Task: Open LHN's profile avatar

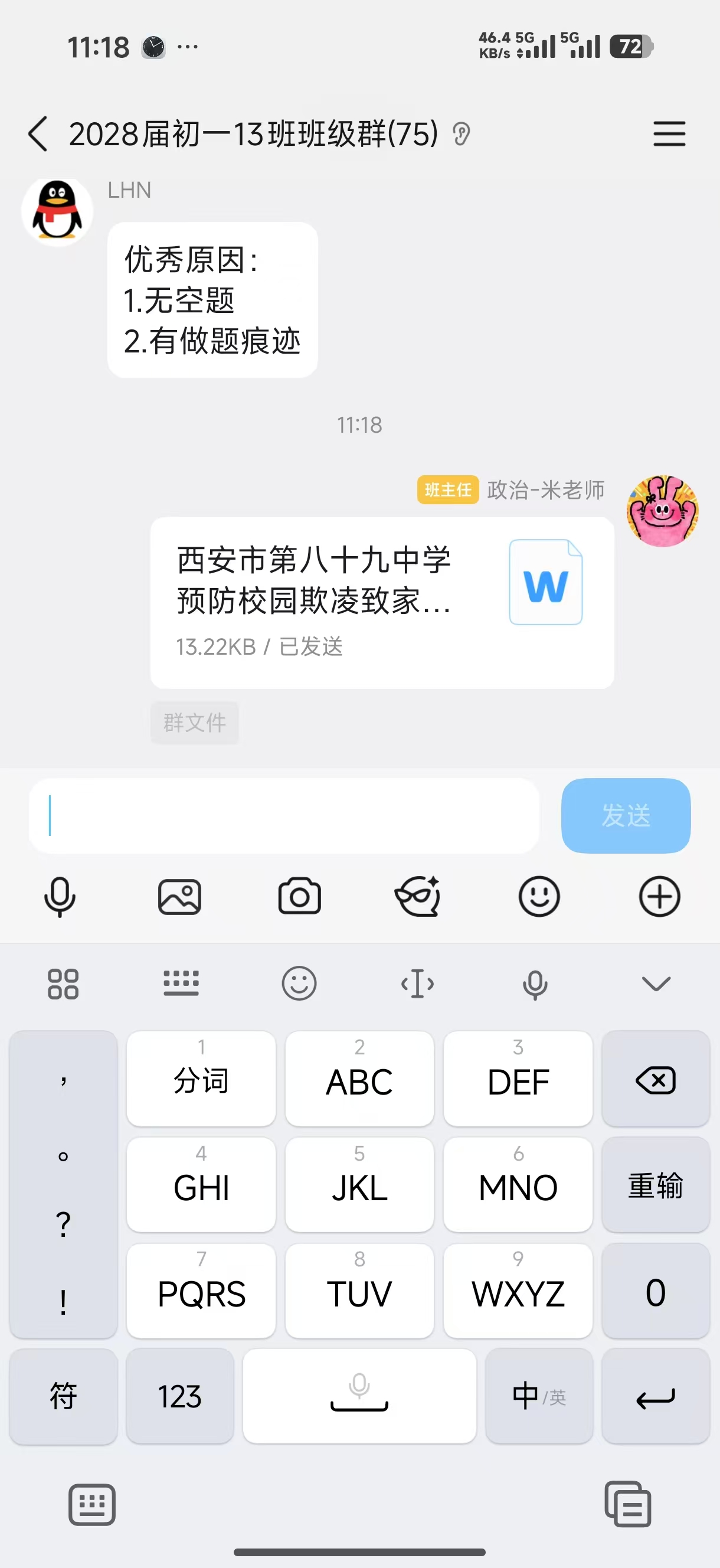Action: [x=57, y=211]
